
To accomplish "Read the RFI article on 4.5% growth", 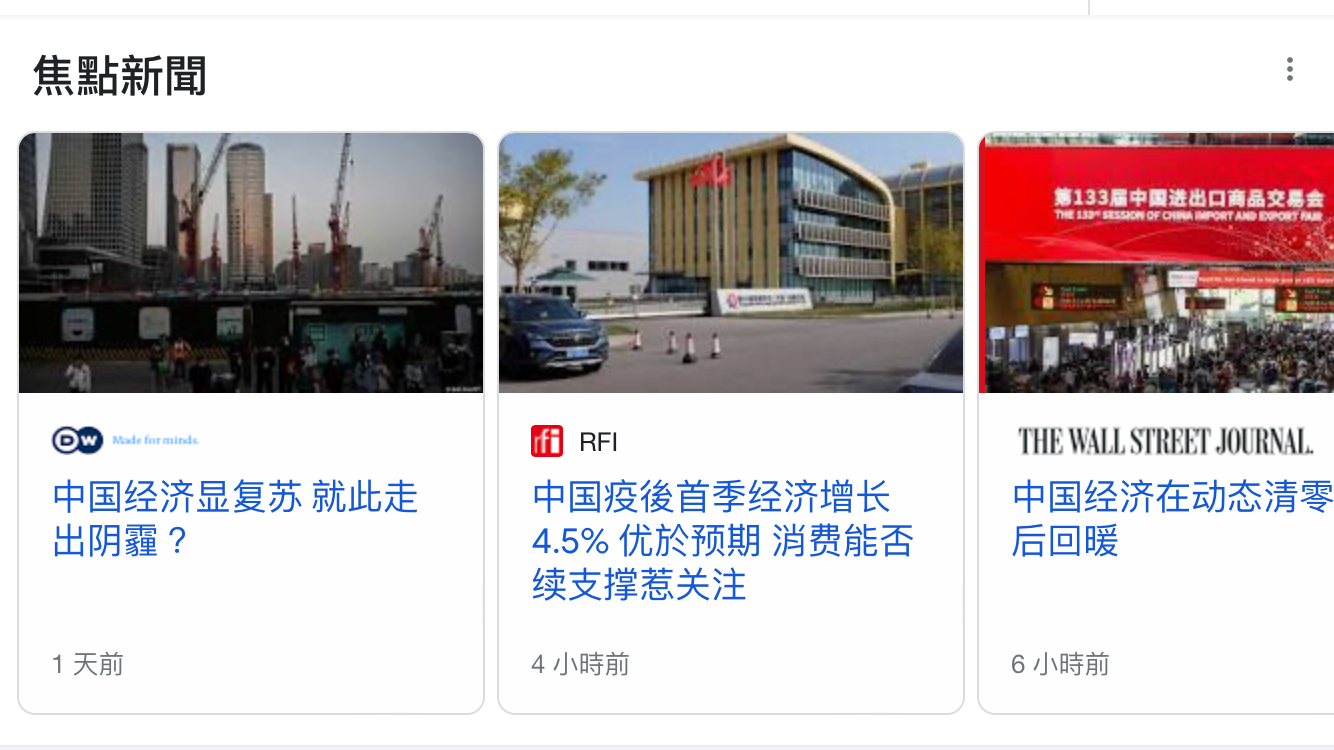I will click(722, 541).
